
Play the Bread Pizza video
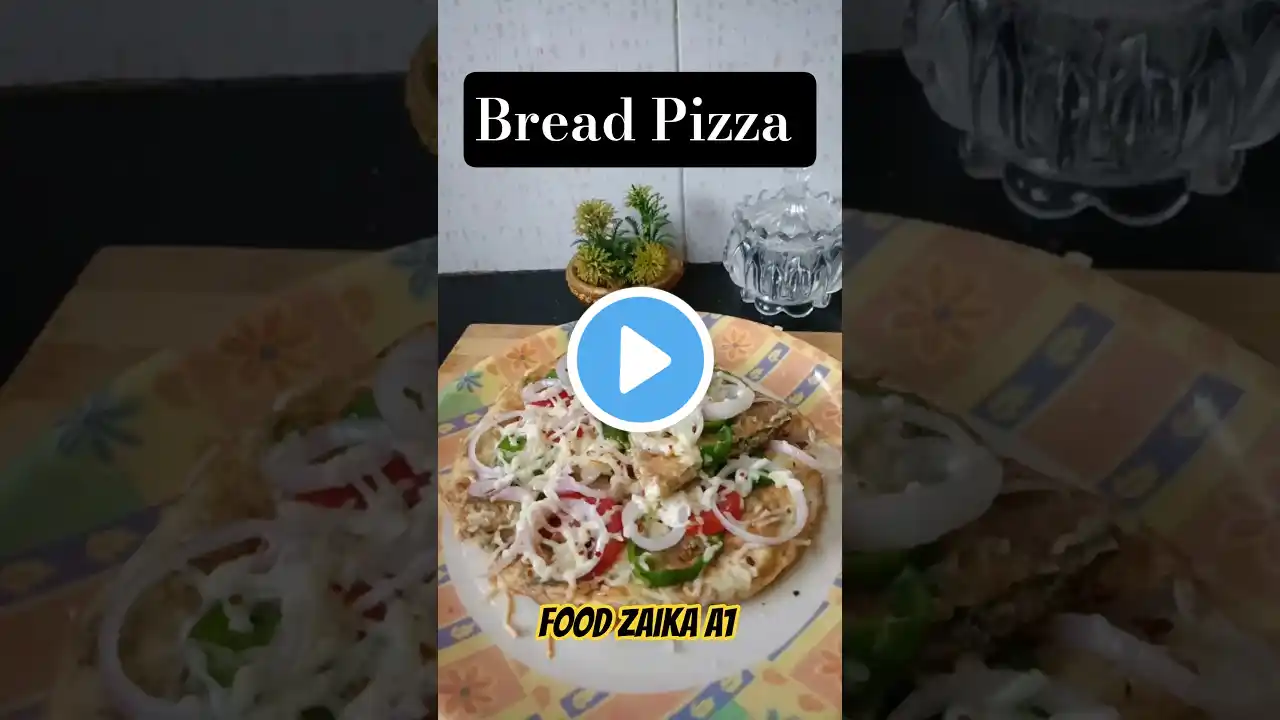(640, 360)
